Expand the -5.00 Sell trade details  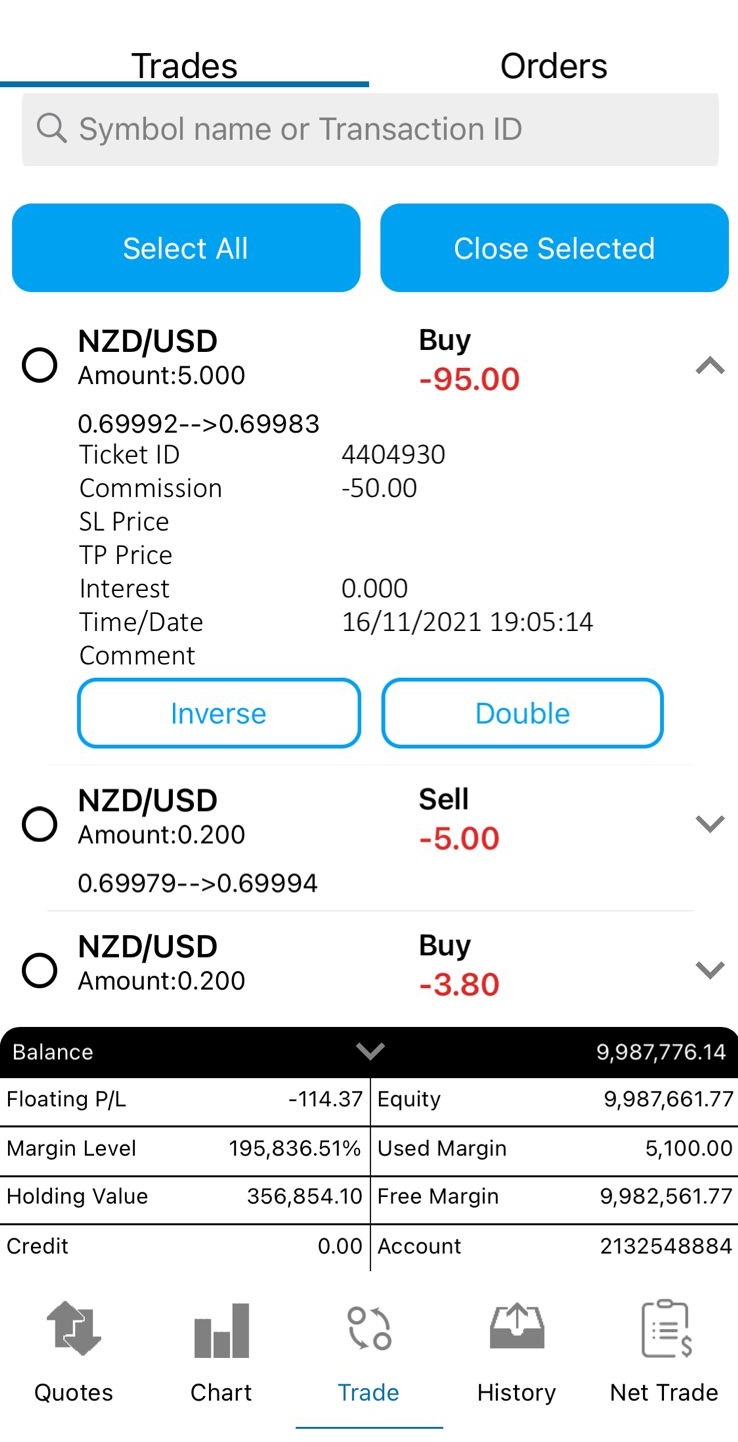click(x=709, y=824)
